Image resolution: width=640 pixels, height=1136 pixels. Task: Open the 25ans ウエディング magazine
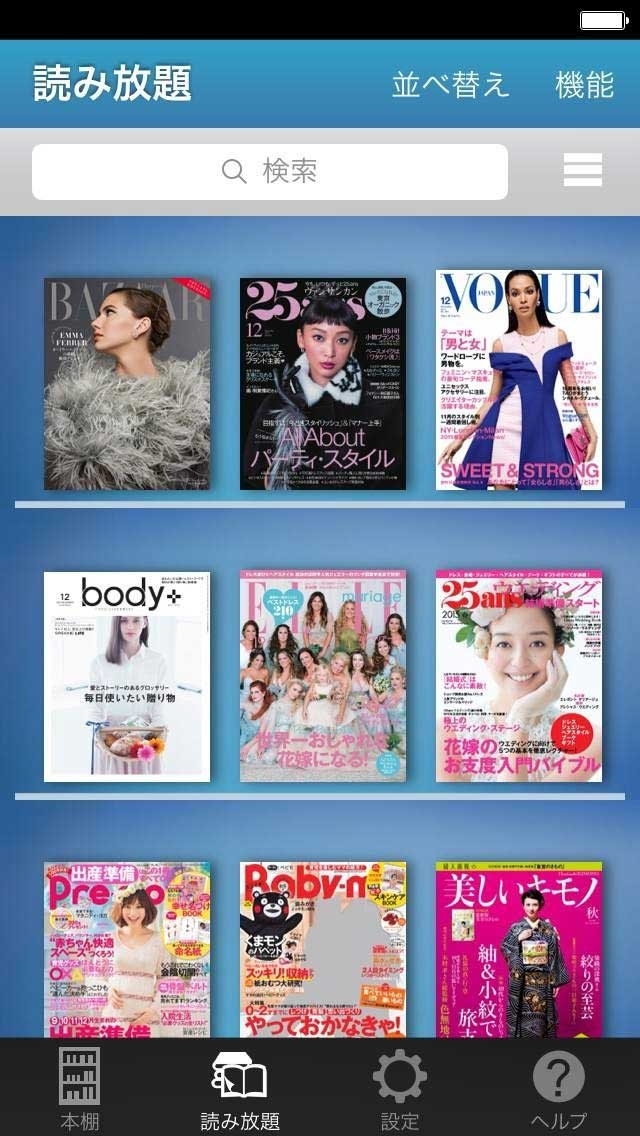pos(518,677)
